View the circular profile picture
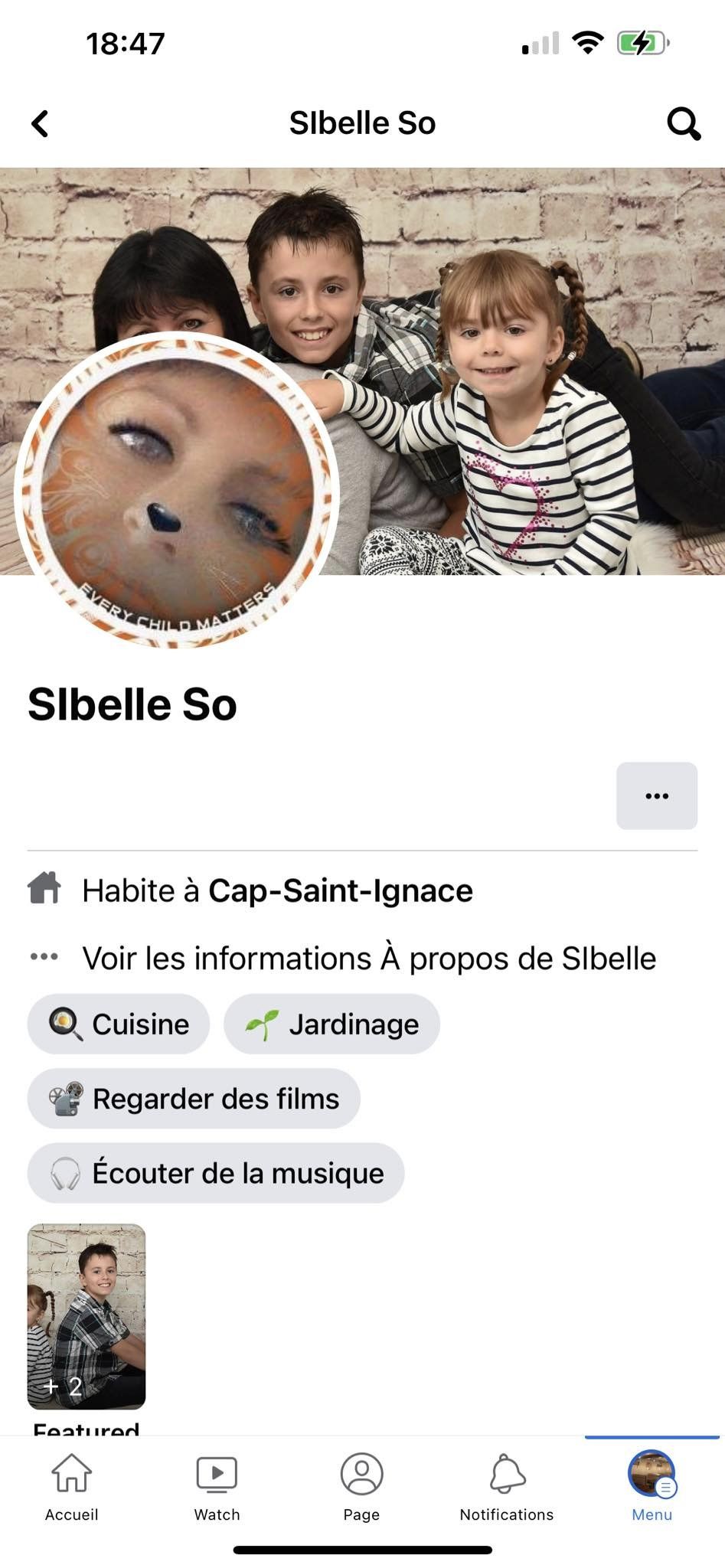Viewport: 725px width, 1568px height. click(x=176, y=491)
